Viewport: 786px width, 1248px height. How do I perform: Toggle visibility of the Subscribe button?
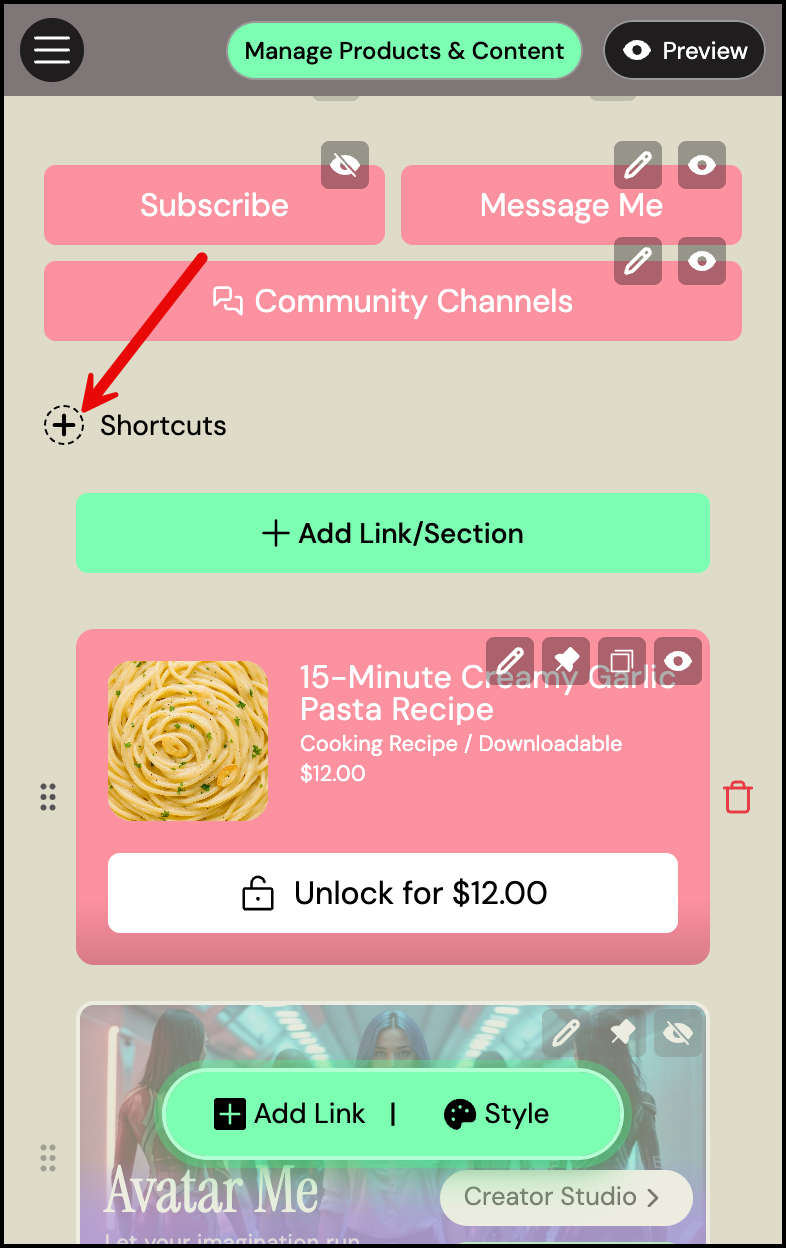click(x=345, y=165)
